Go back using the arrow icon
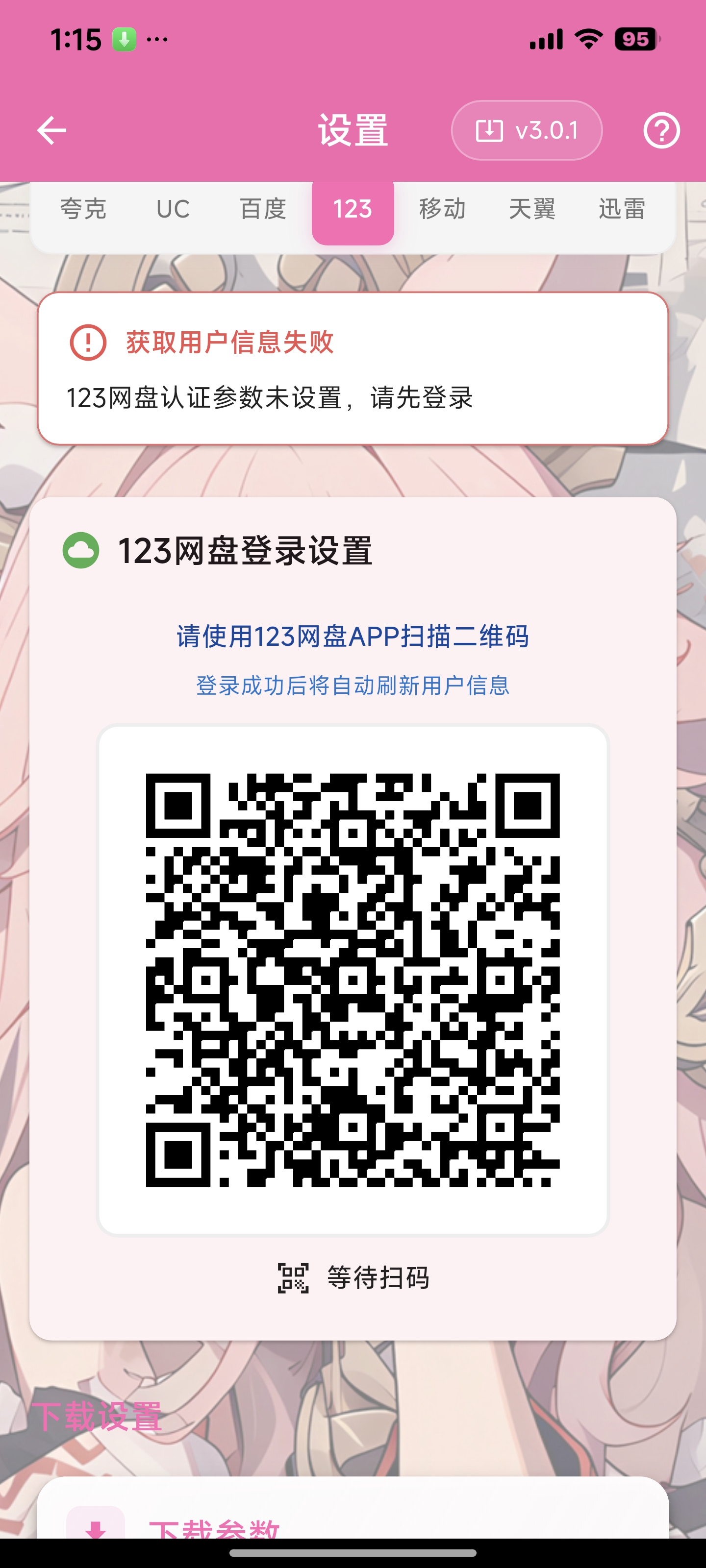The image size is (706, 1568). pyautogui.click(x=52, y=130)
